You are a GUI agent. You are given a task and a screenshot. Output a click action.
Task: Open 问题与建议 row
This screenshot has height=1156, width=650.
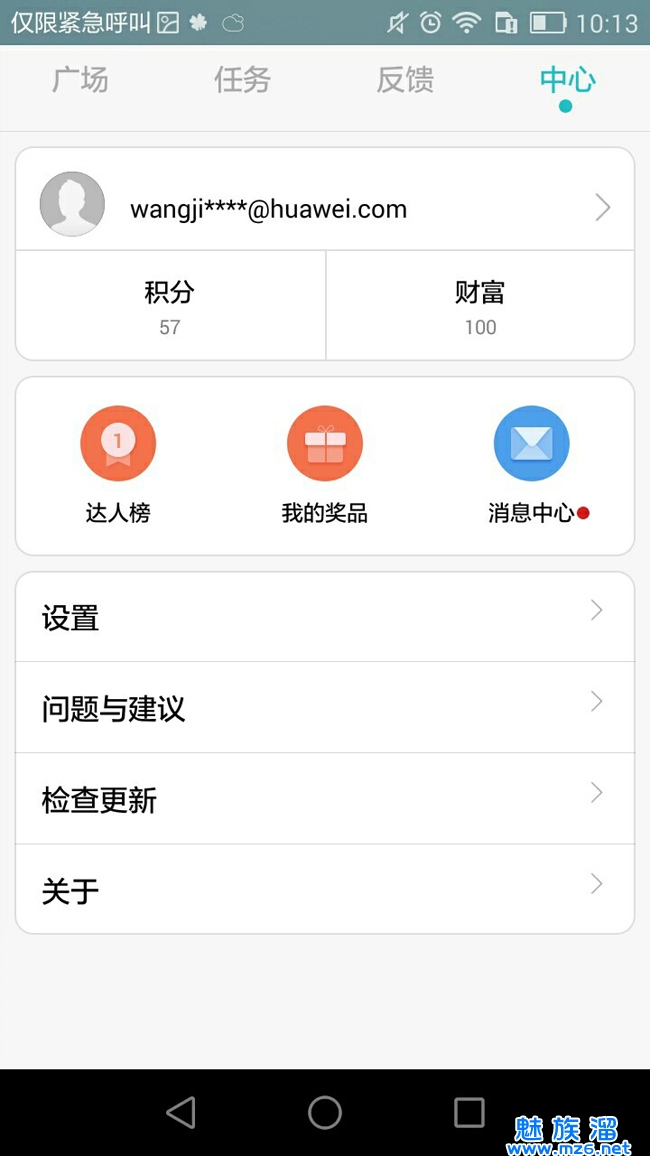(x=325, y=708)
